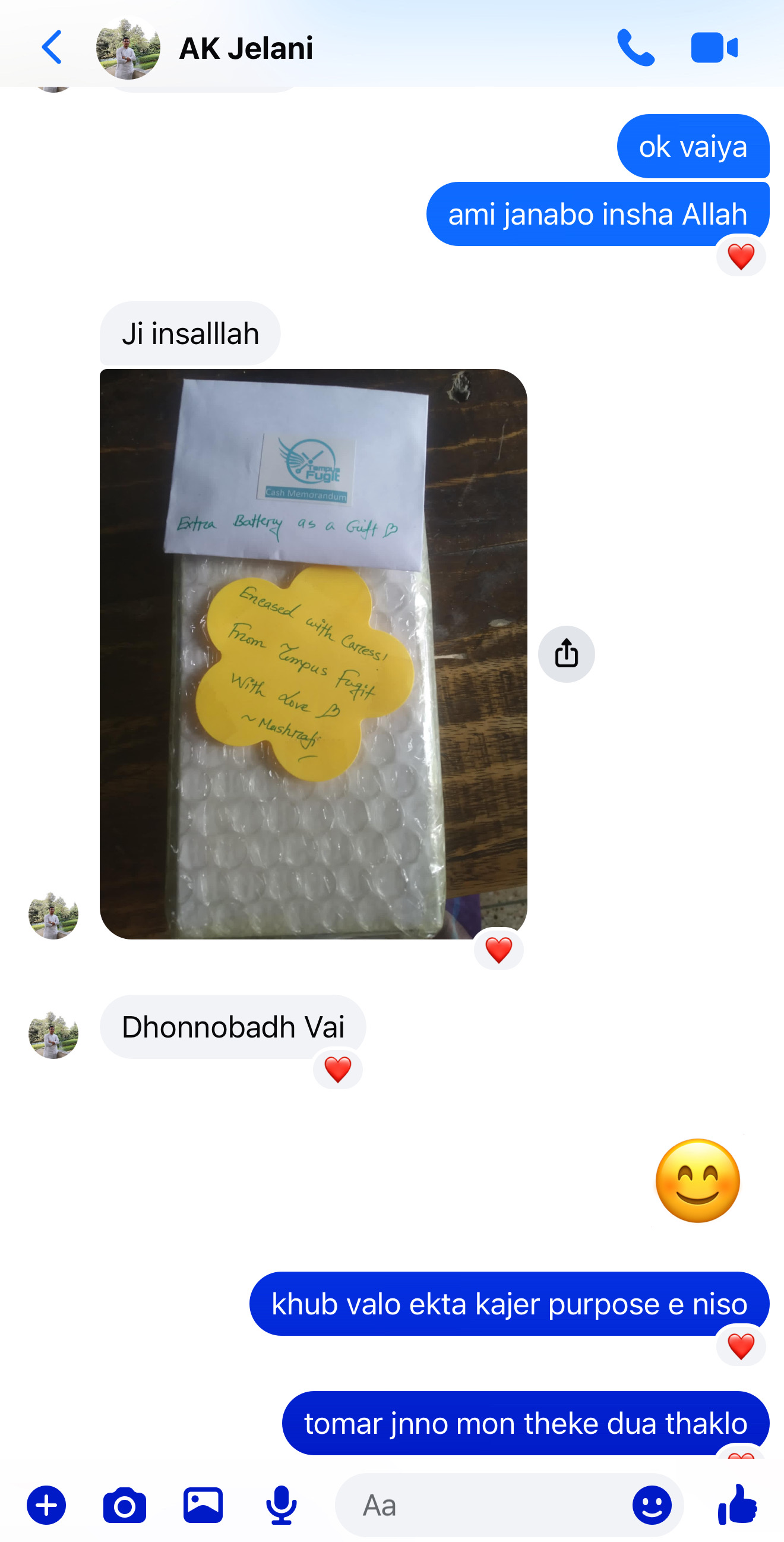View heart reaction on the package photo

498,950
